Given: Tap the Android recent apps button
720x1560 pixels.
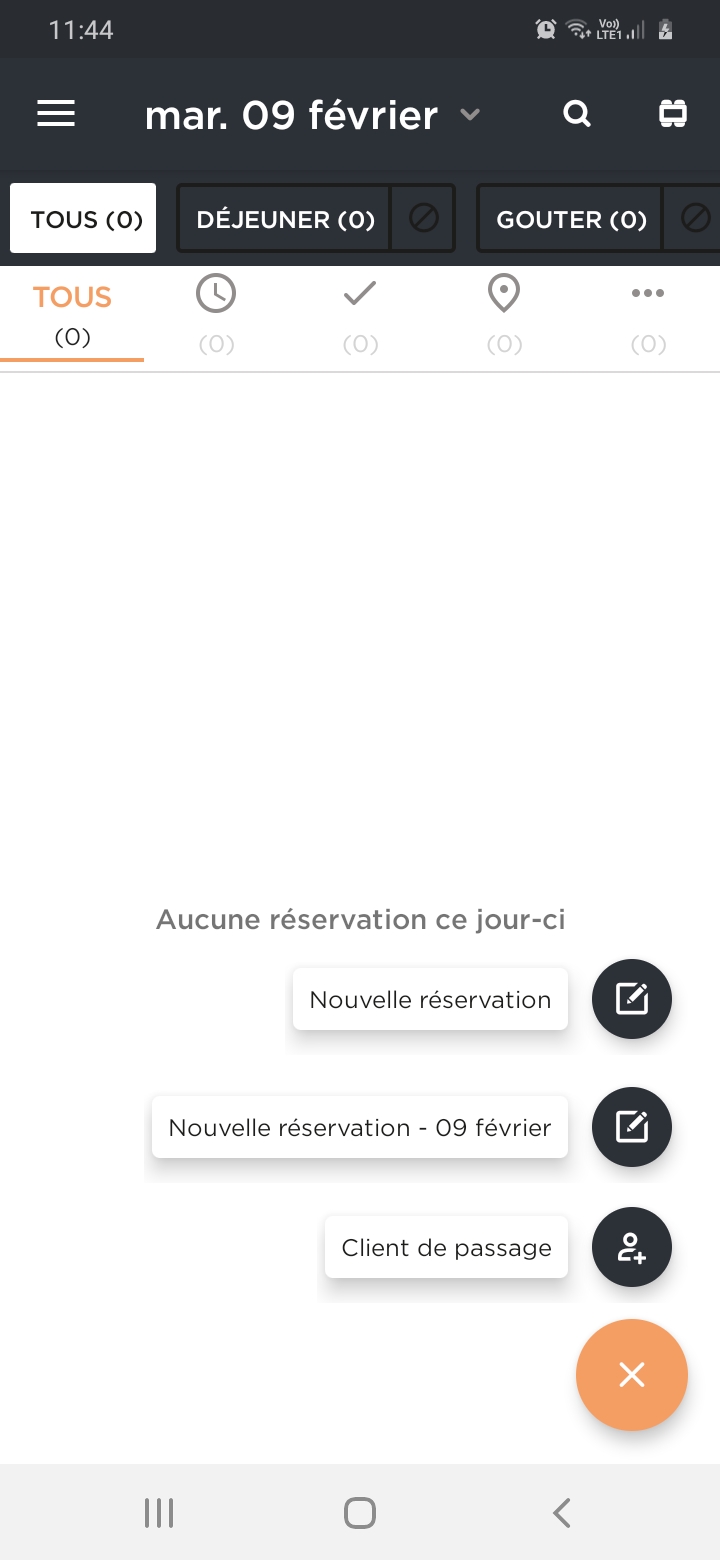Looking at the screenshot, I should (x=159, y=1512).
